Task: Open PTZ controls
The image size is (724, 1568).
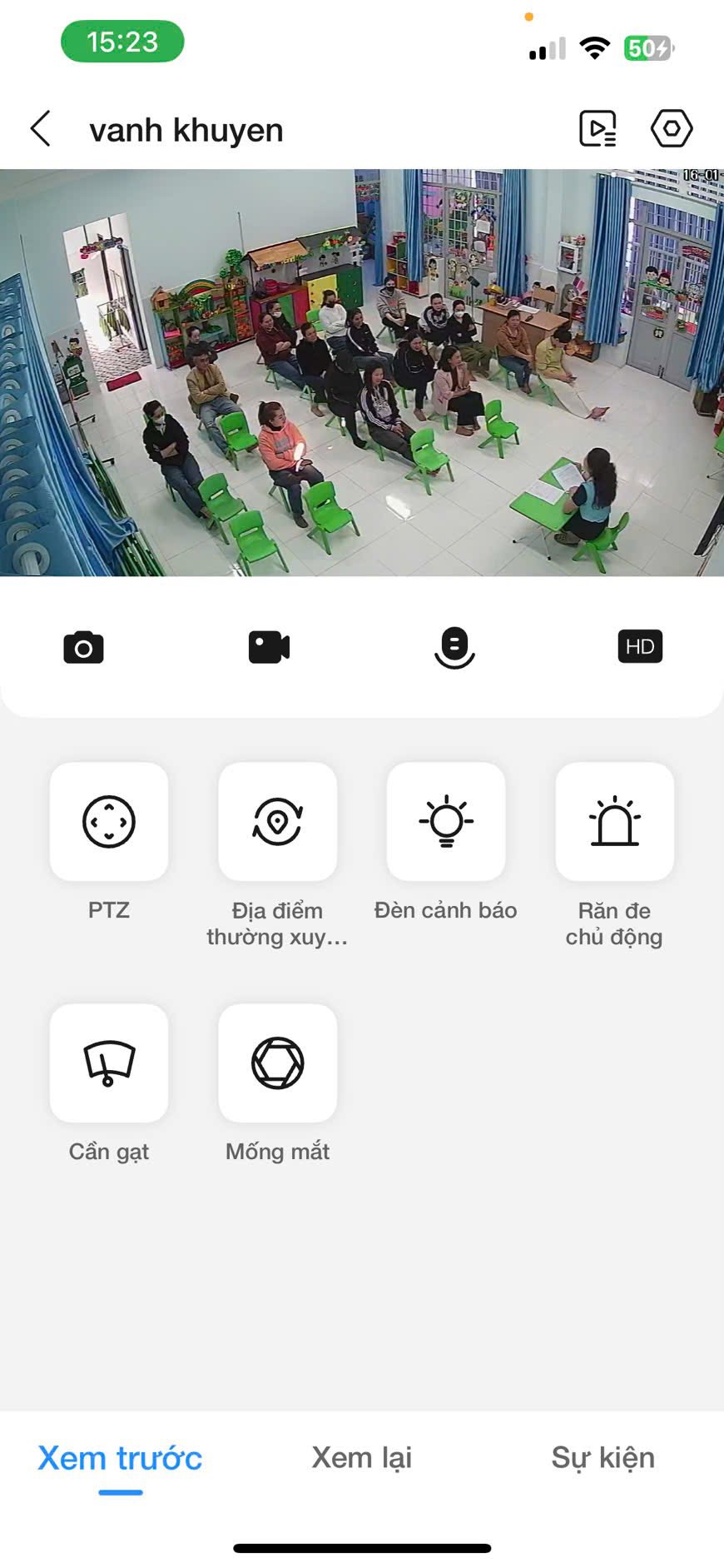Action: pyautogui.click(x=109, y=822)
